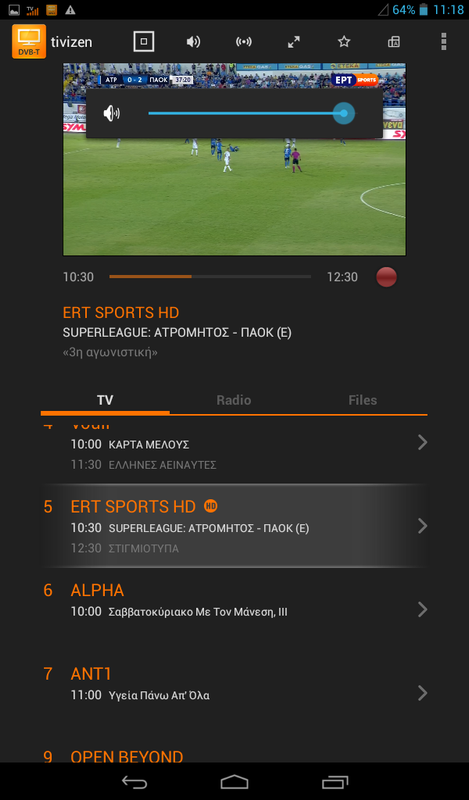This screenshot has height=800, width=469.
Task: Expand video to fullscreen
Action: [294, 42]
